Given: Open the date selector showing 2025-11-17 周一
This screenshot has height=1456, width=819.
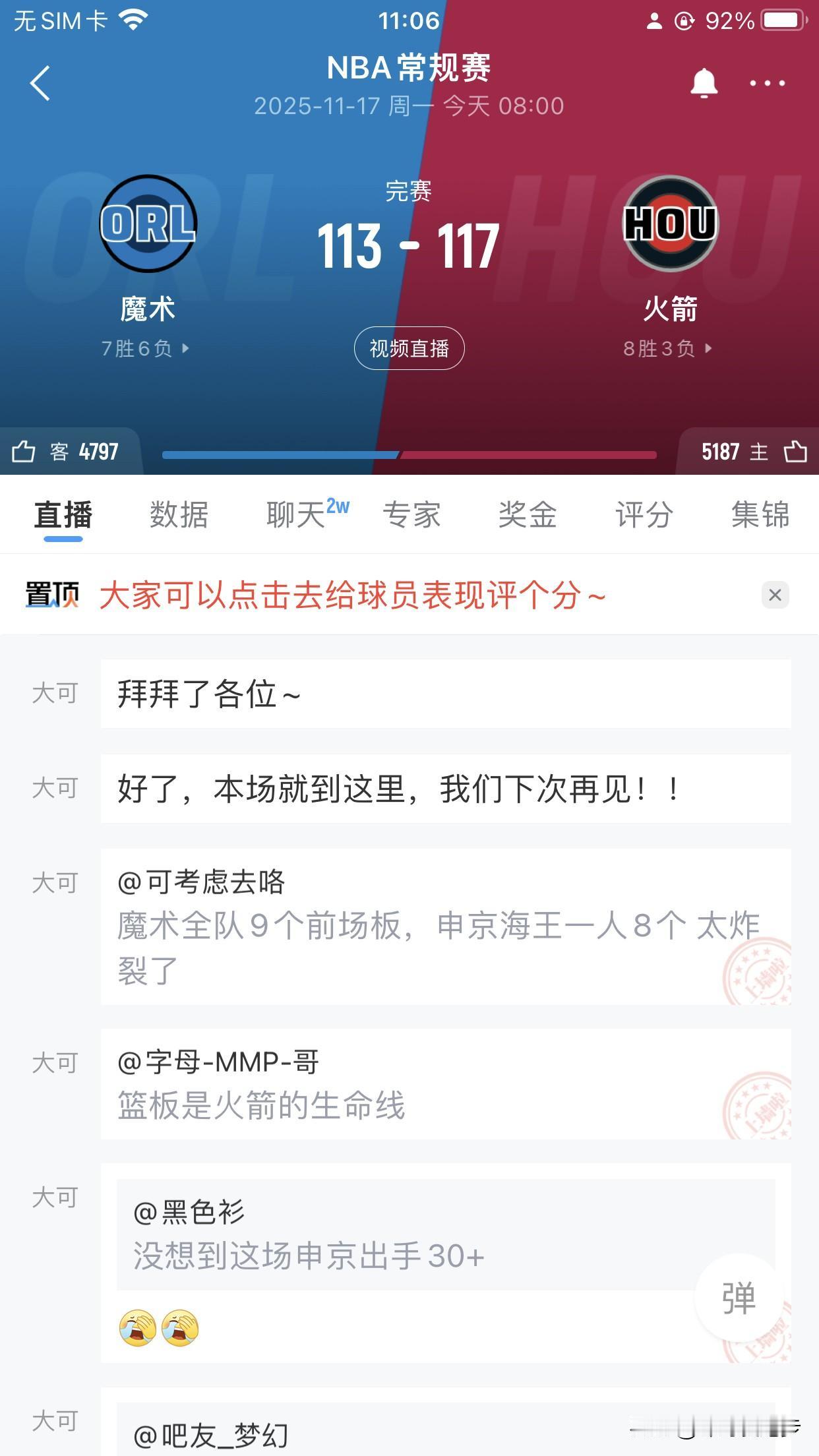Looking at the screenshot, I should pos(409,106).
